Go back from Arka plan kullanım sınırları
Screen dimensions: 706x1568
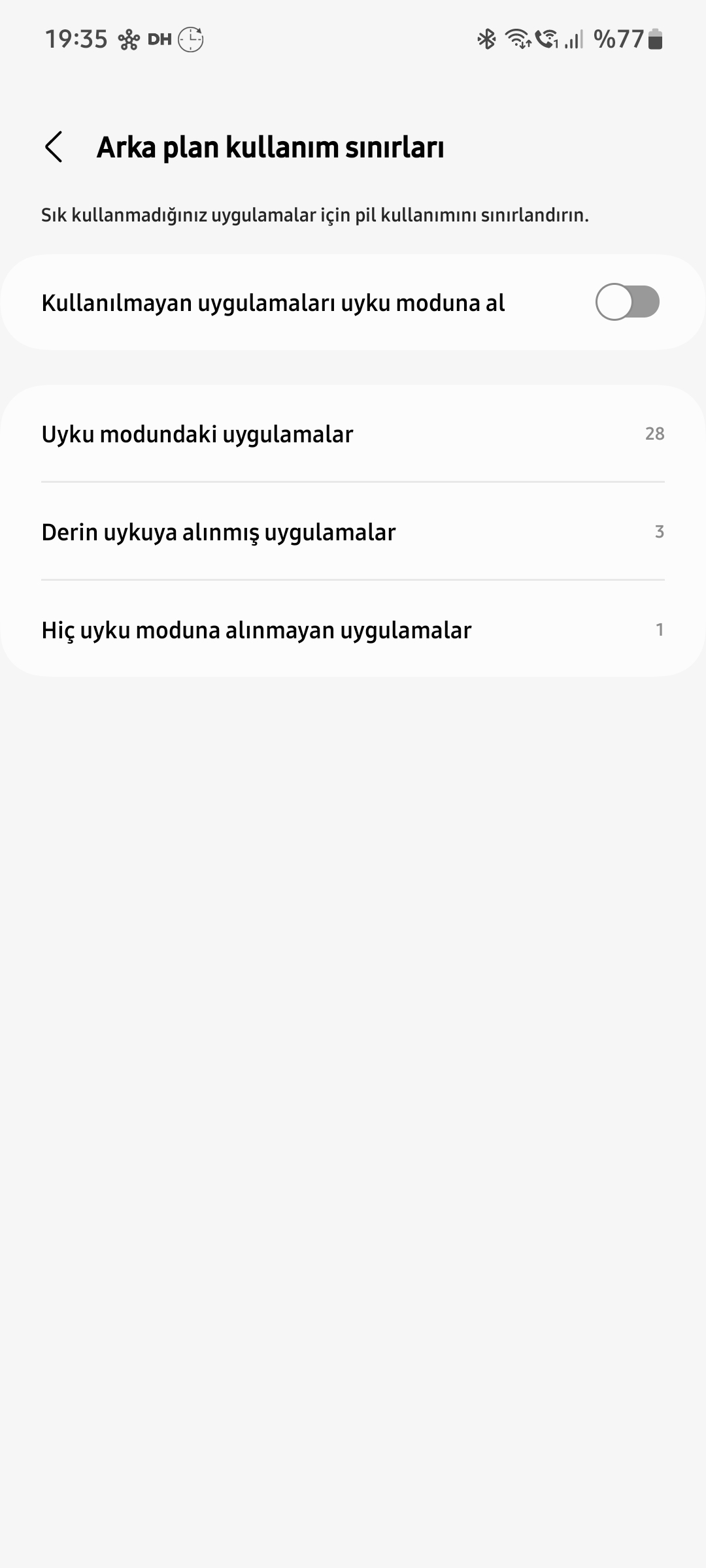tap(54, 147)
